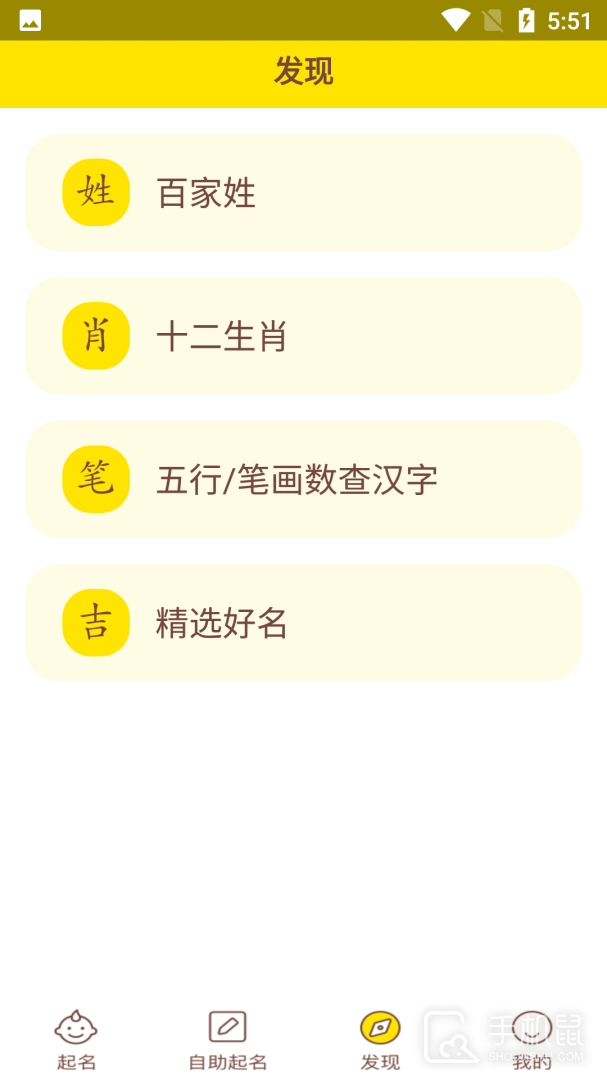Select the 发现 tab

(380, 1040)
